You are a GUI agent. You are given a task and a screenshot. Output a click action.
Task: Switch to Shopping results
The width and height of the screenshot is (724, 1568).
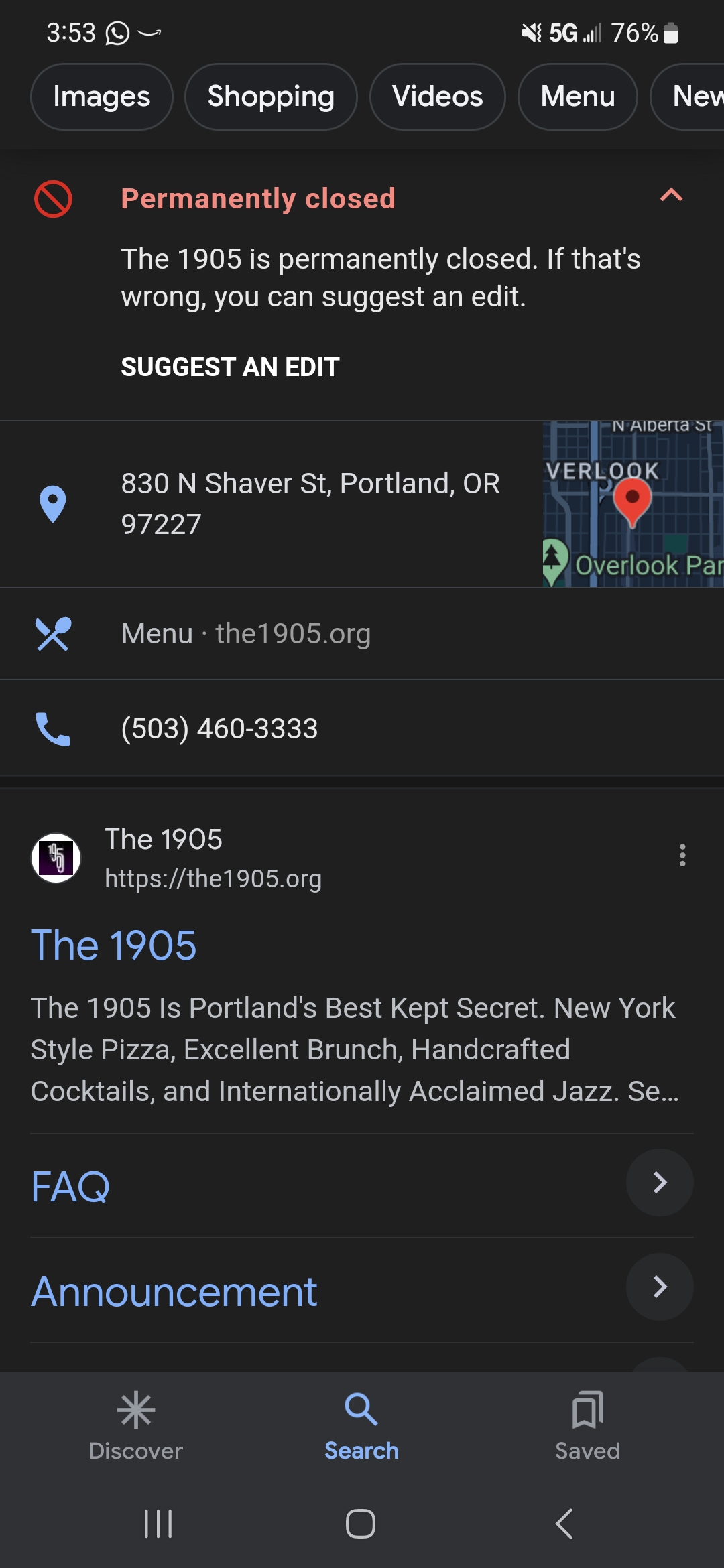coord(271,96)
